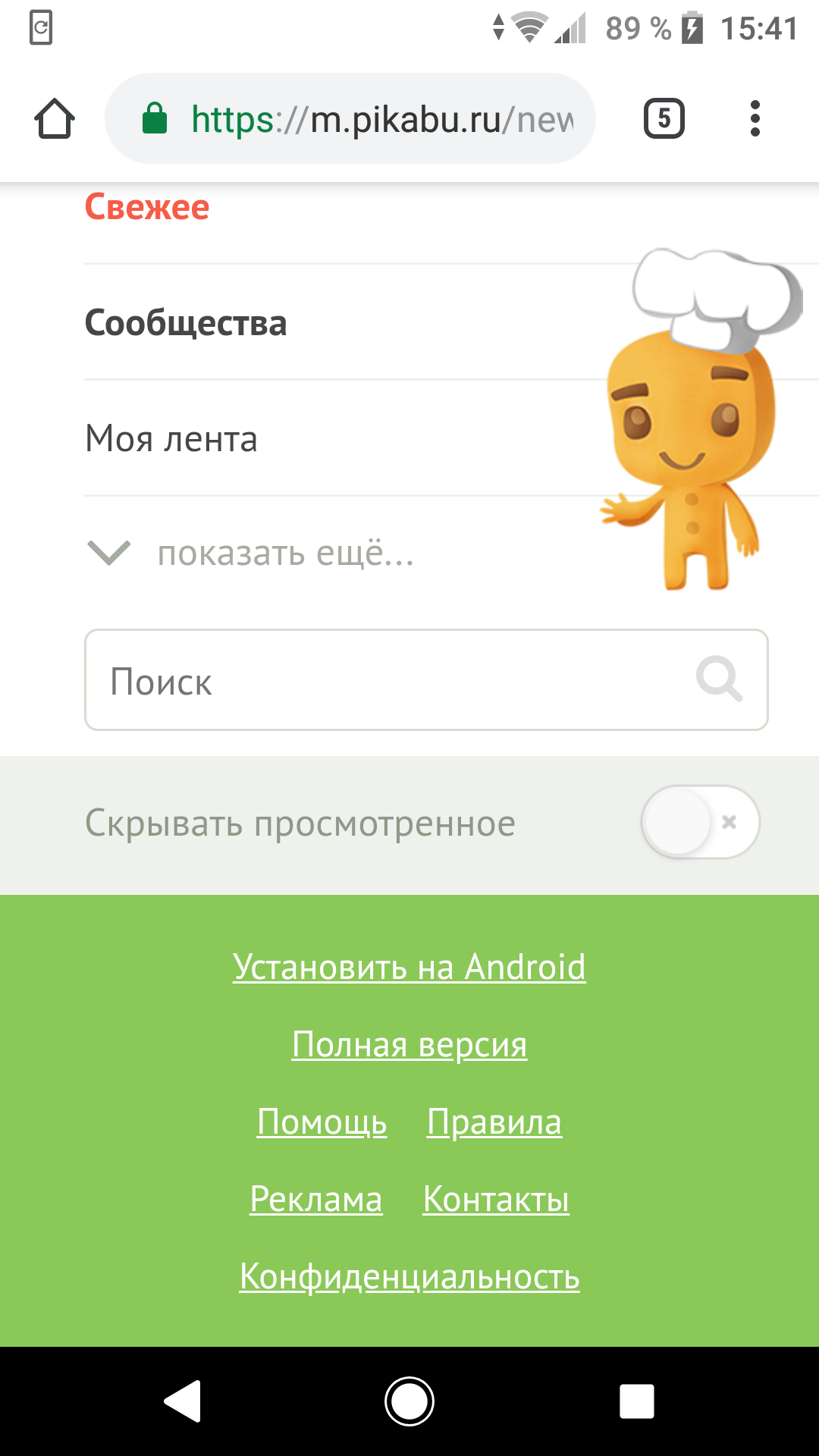Open the Свежее section
The image size is (819, 1456).
click(147, 207)
